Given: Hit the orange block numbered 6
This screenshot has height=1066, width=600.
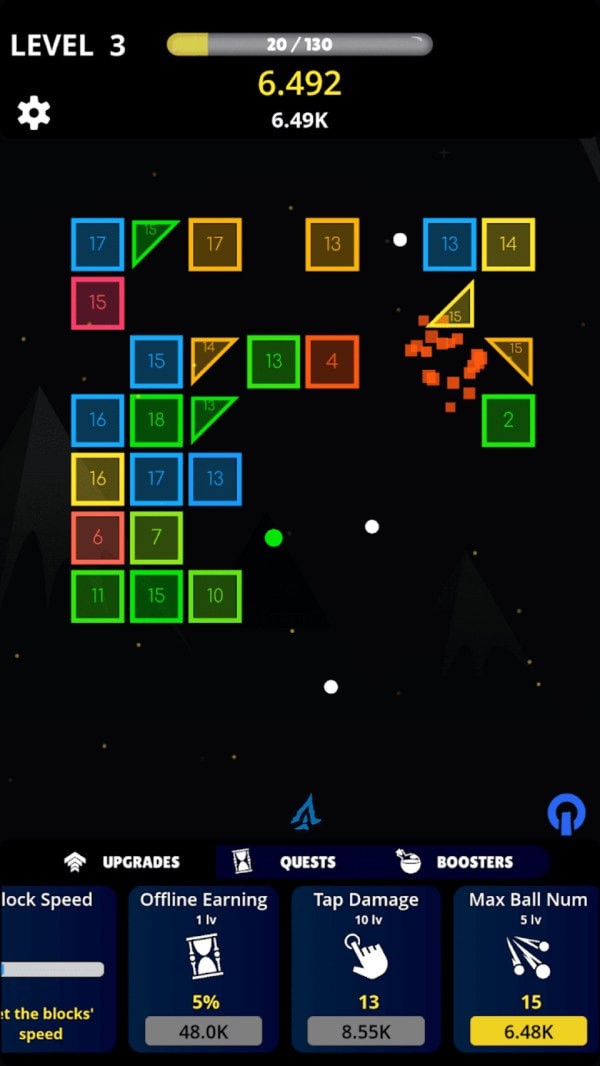Looking at the screenshot, I should click(97, 538).
